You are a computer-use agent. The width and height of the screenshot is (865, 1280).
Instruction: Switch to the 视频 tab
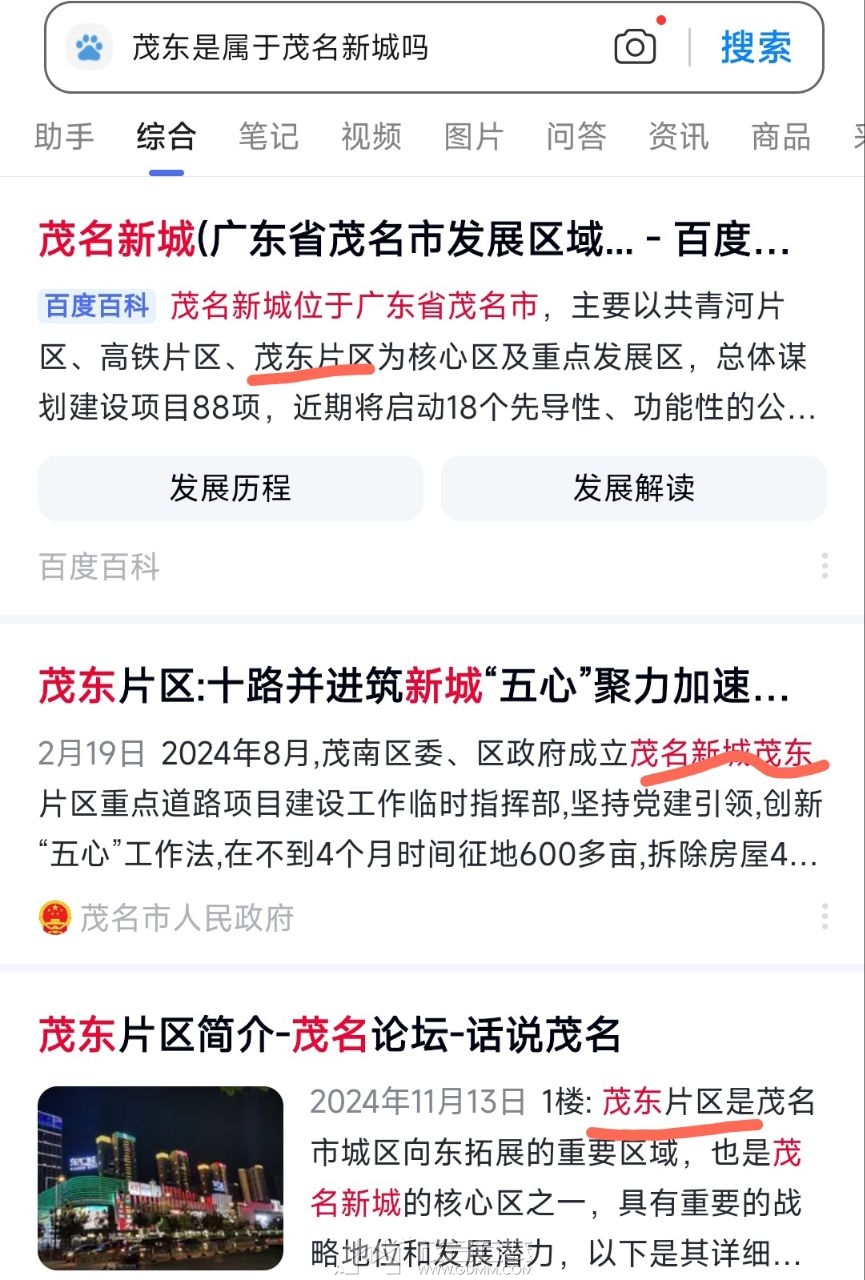371,136
